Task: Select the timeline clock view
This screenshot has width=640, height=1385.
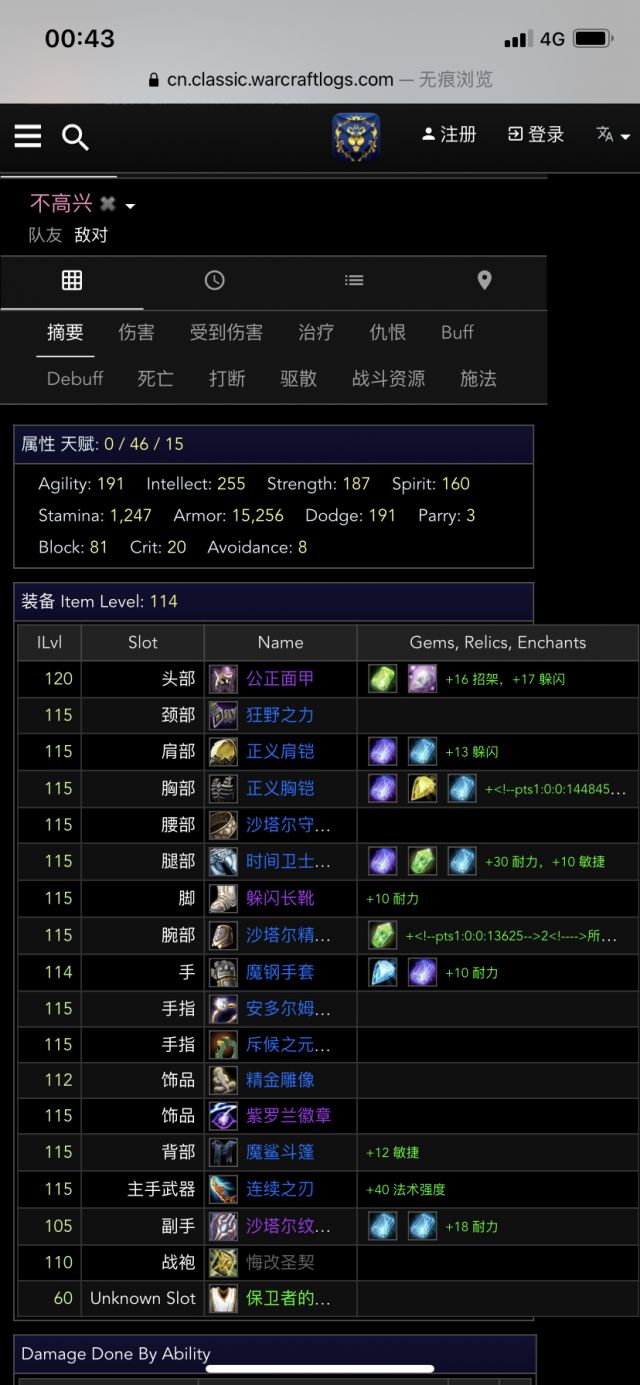Action: point(214,281)
